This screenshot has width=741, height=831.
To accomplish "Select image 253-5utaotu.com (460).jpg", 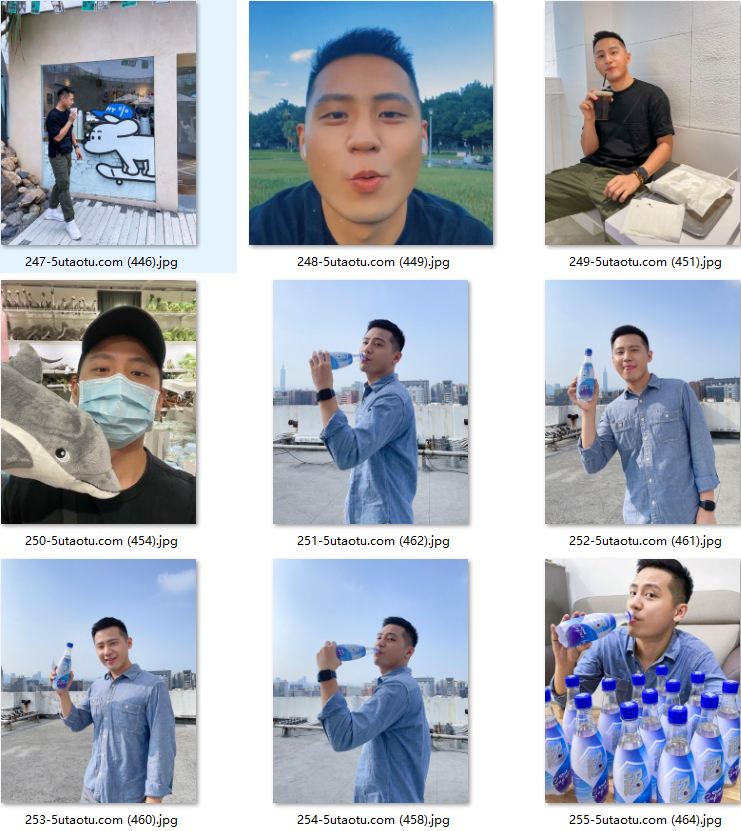I will [x=99, y=681].
